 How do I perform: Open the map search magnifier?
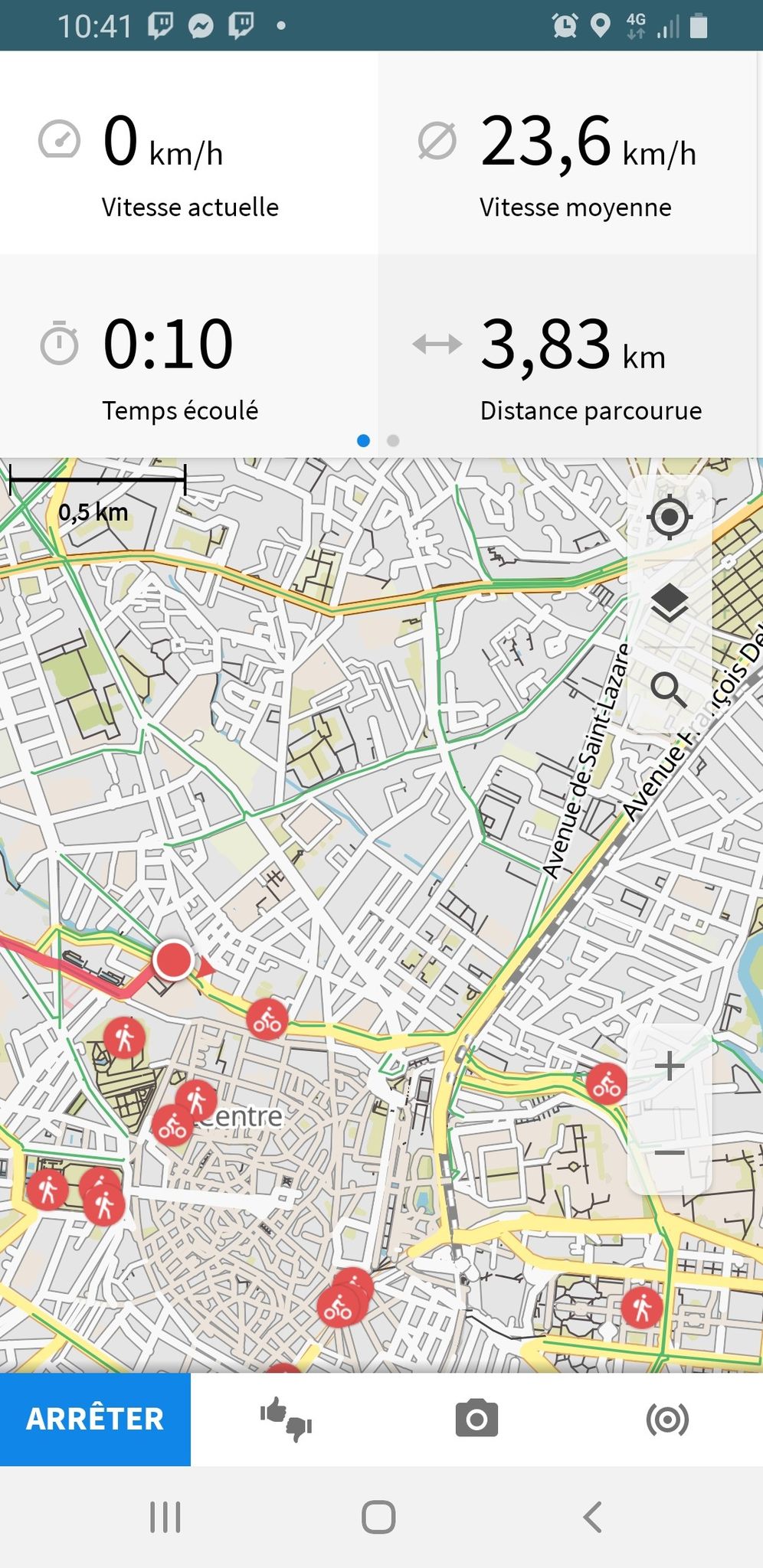pos(670,690)
